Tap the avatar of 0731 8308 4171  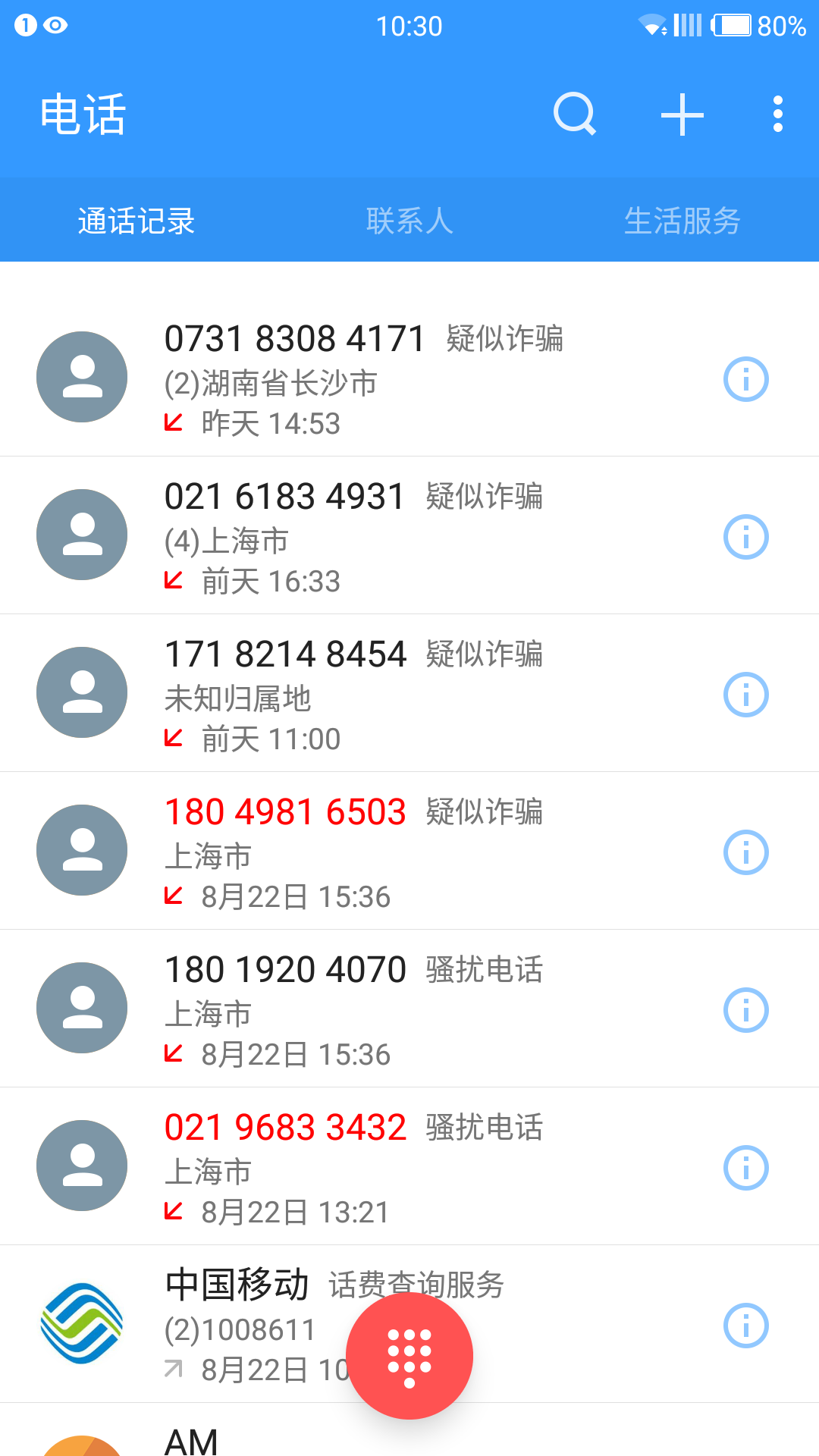coord(82,377)
